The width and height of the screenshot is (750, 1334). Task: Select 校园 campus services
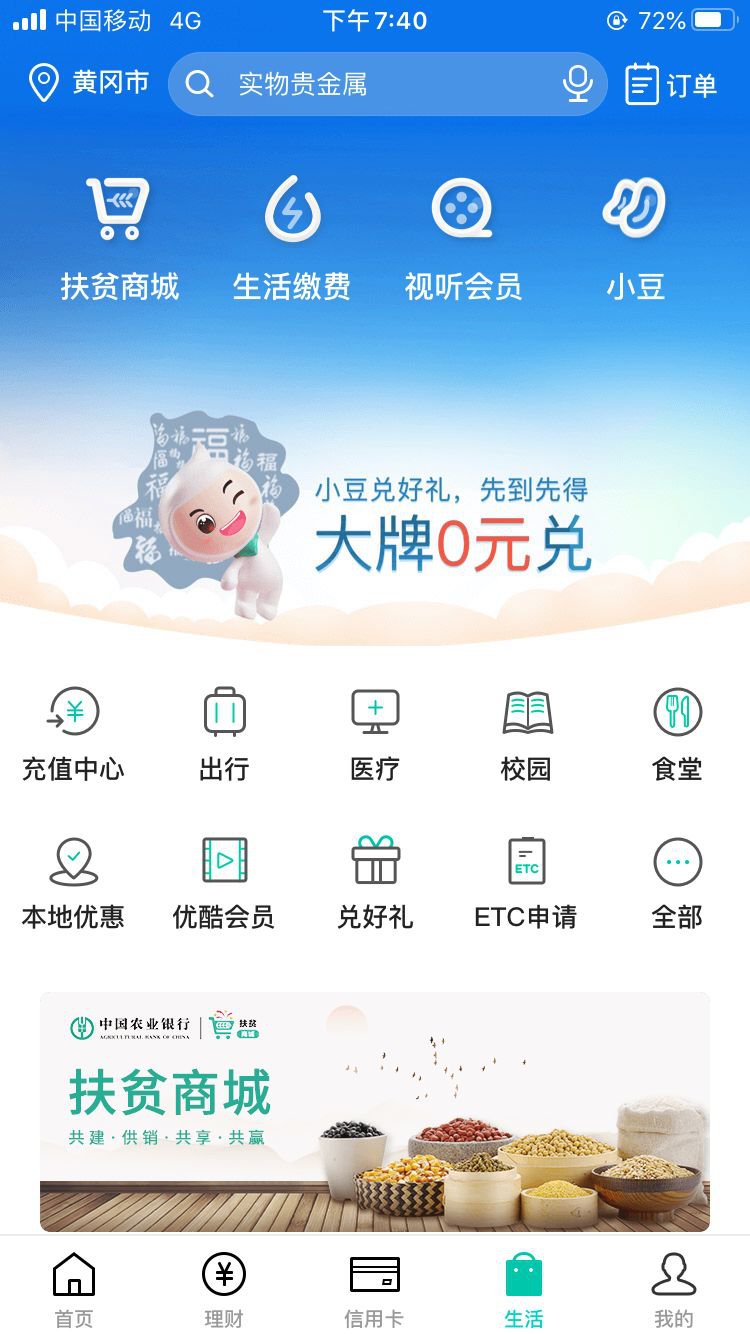(x=526, y=733)
